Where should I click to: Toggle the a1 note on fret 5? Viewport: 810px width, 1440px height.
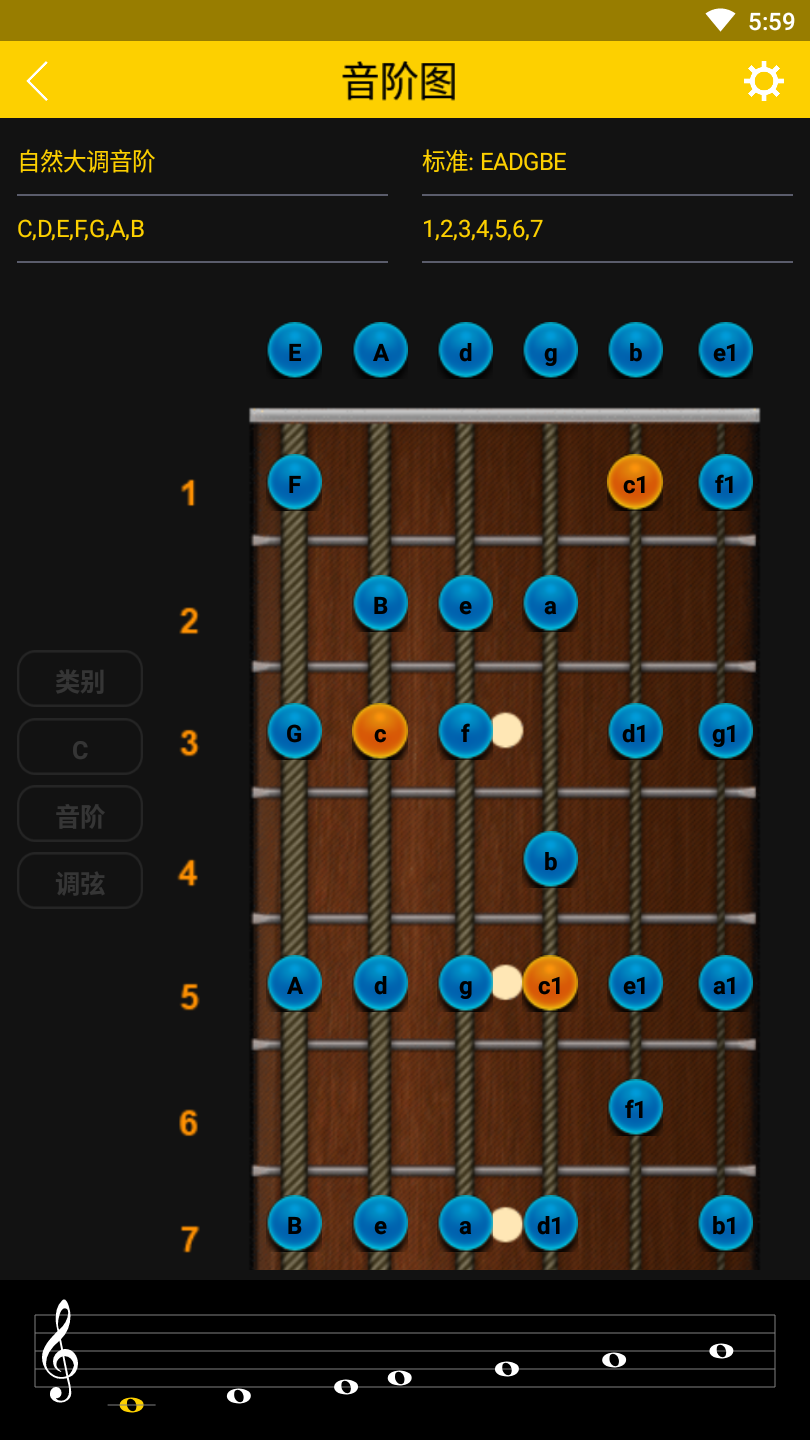pyautogui.click(x=725, y=984)
